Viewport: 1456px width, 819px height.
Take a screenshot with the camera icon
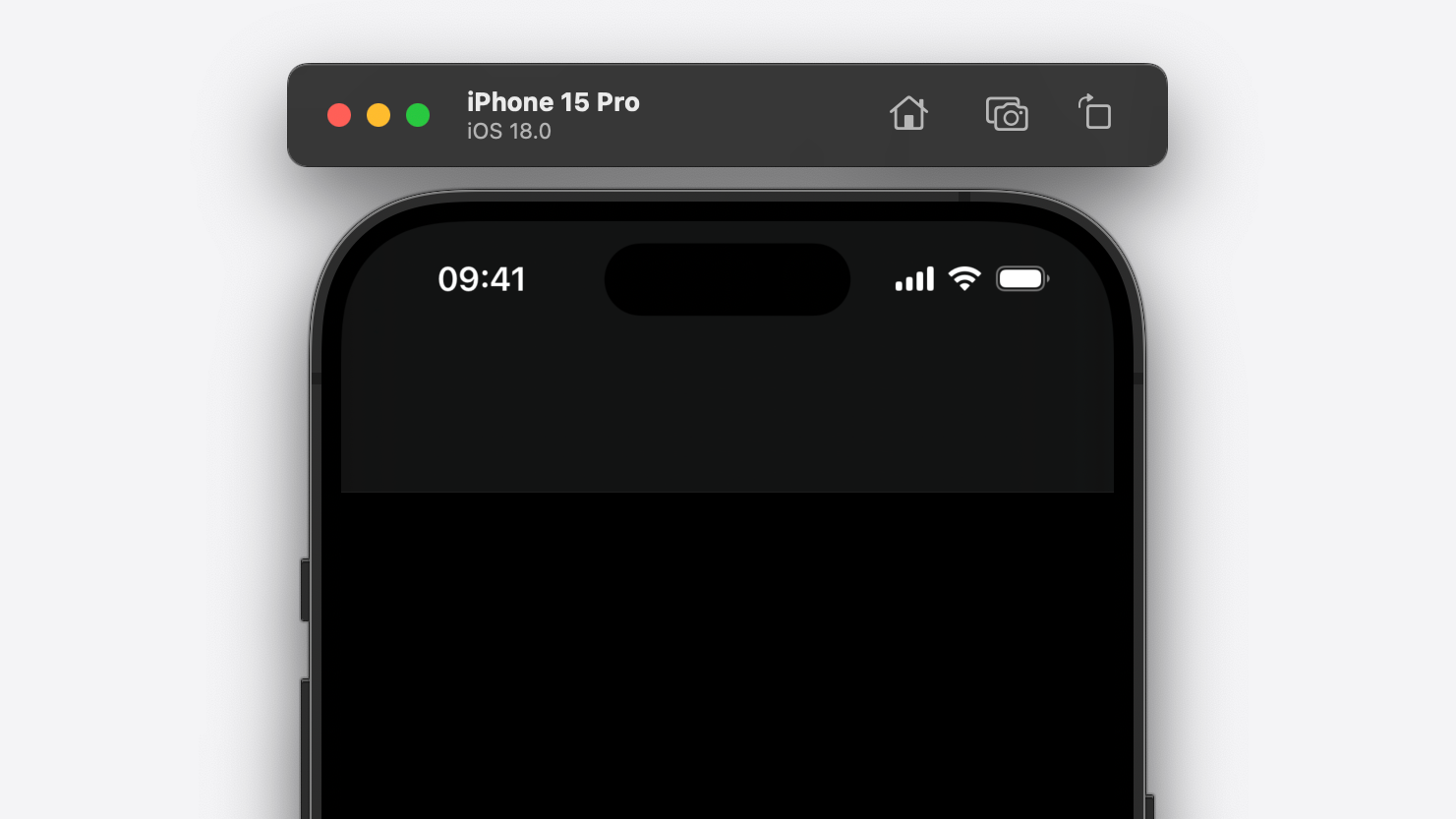point(1007,115)
